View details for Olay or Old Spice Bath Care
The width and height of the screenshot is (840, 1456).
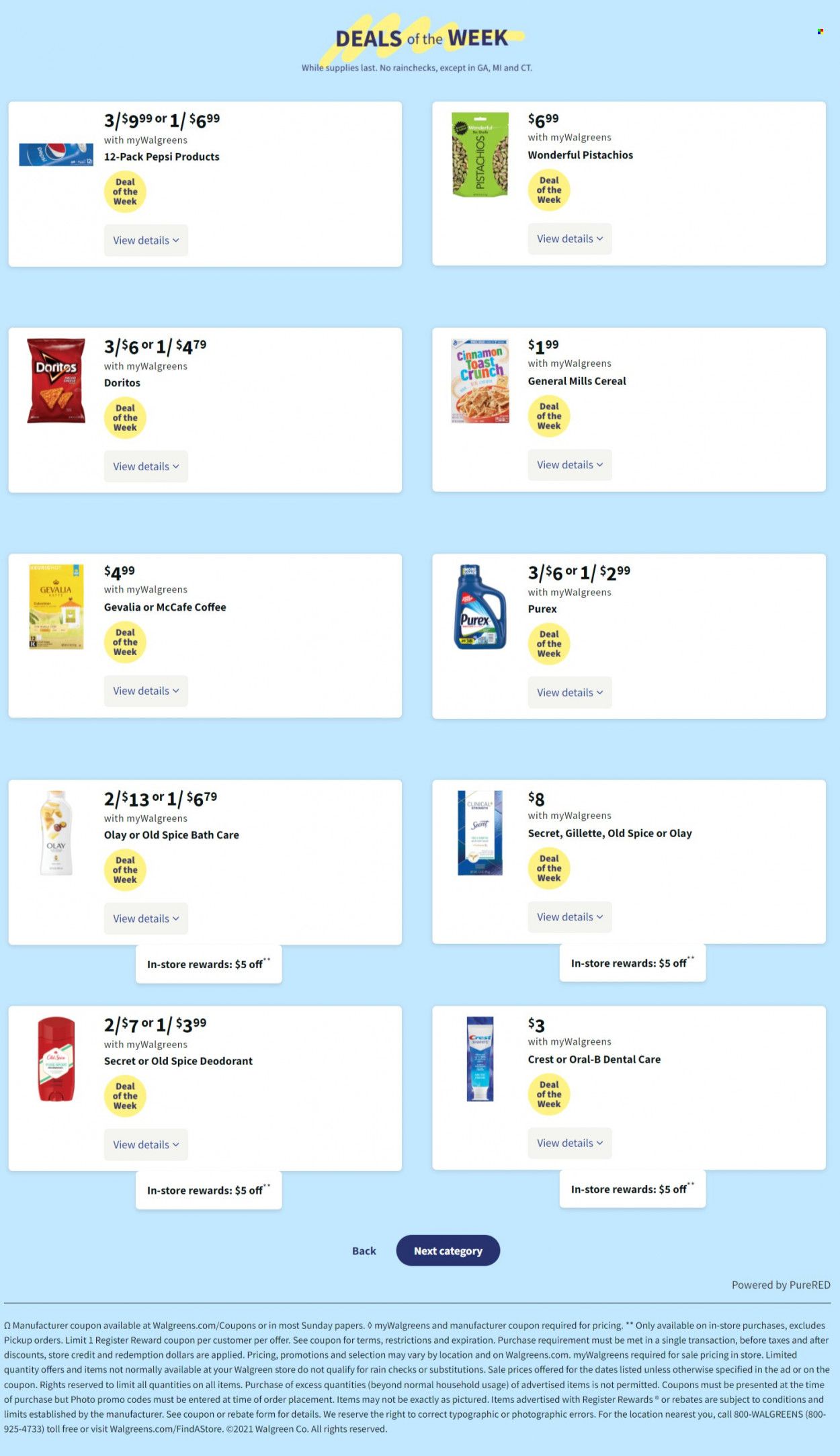pos(146,918)
